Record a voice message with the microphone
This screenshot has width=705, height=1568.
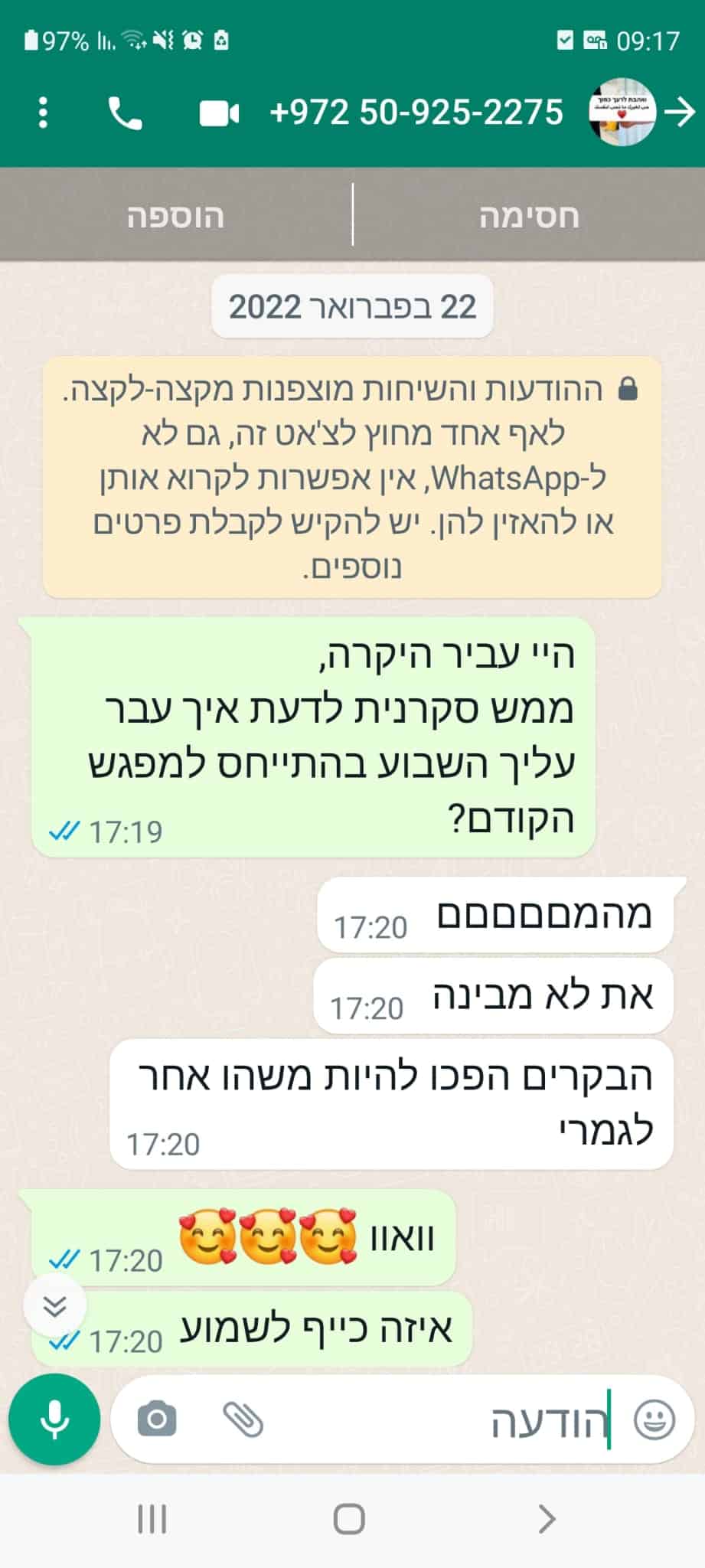pos(54,1419)
